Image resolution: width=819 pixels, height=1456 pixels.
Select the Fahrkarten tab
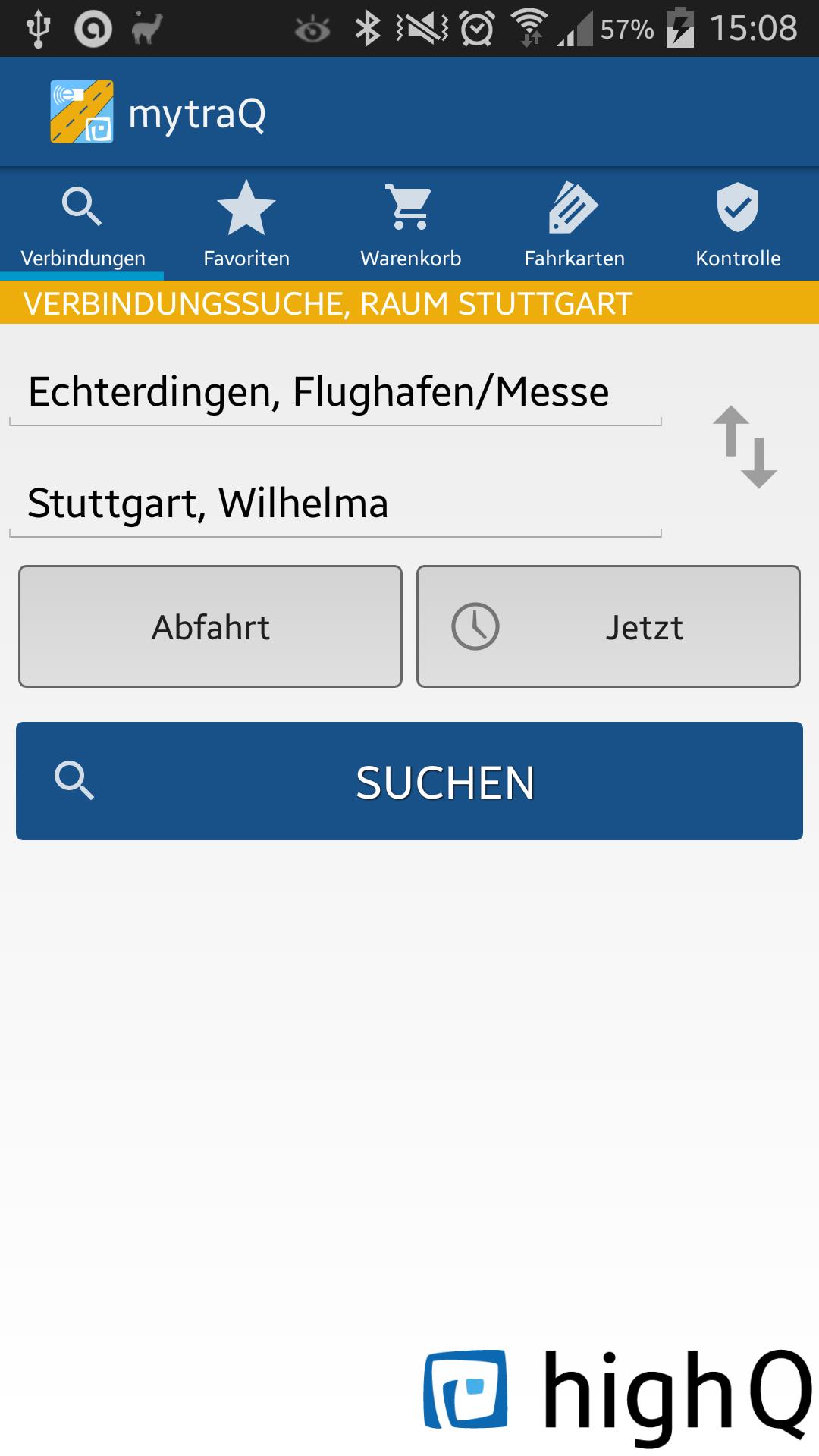(574, 225)
